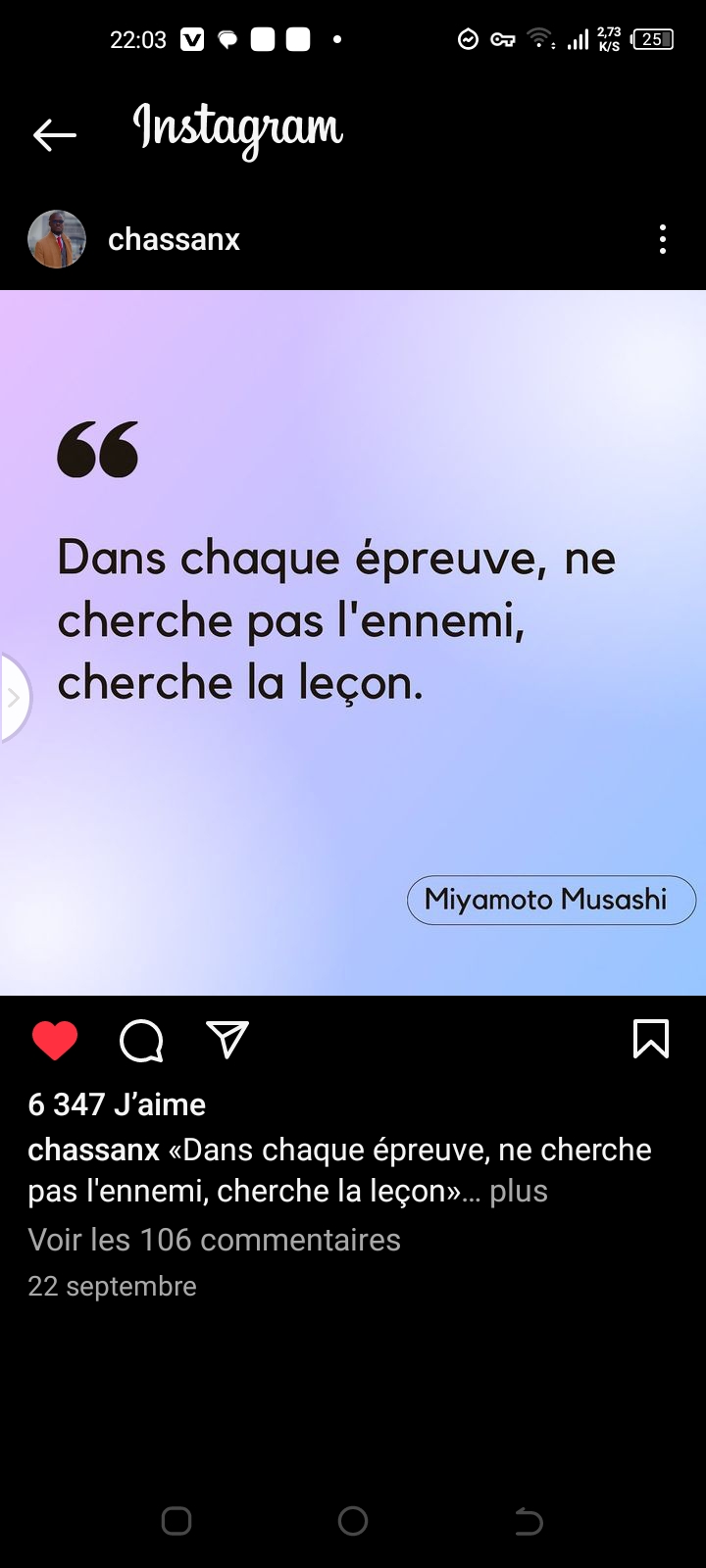Share the post via paper plane icon

227,1040
